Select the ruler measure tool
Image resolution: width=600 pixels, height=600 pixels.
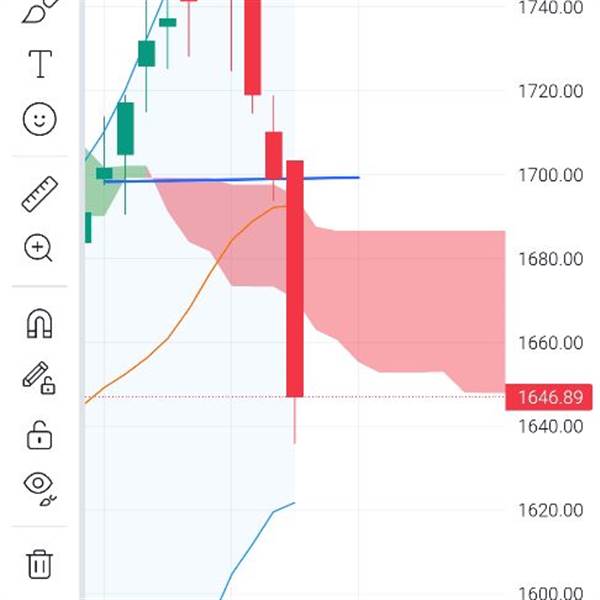(40, 194)
